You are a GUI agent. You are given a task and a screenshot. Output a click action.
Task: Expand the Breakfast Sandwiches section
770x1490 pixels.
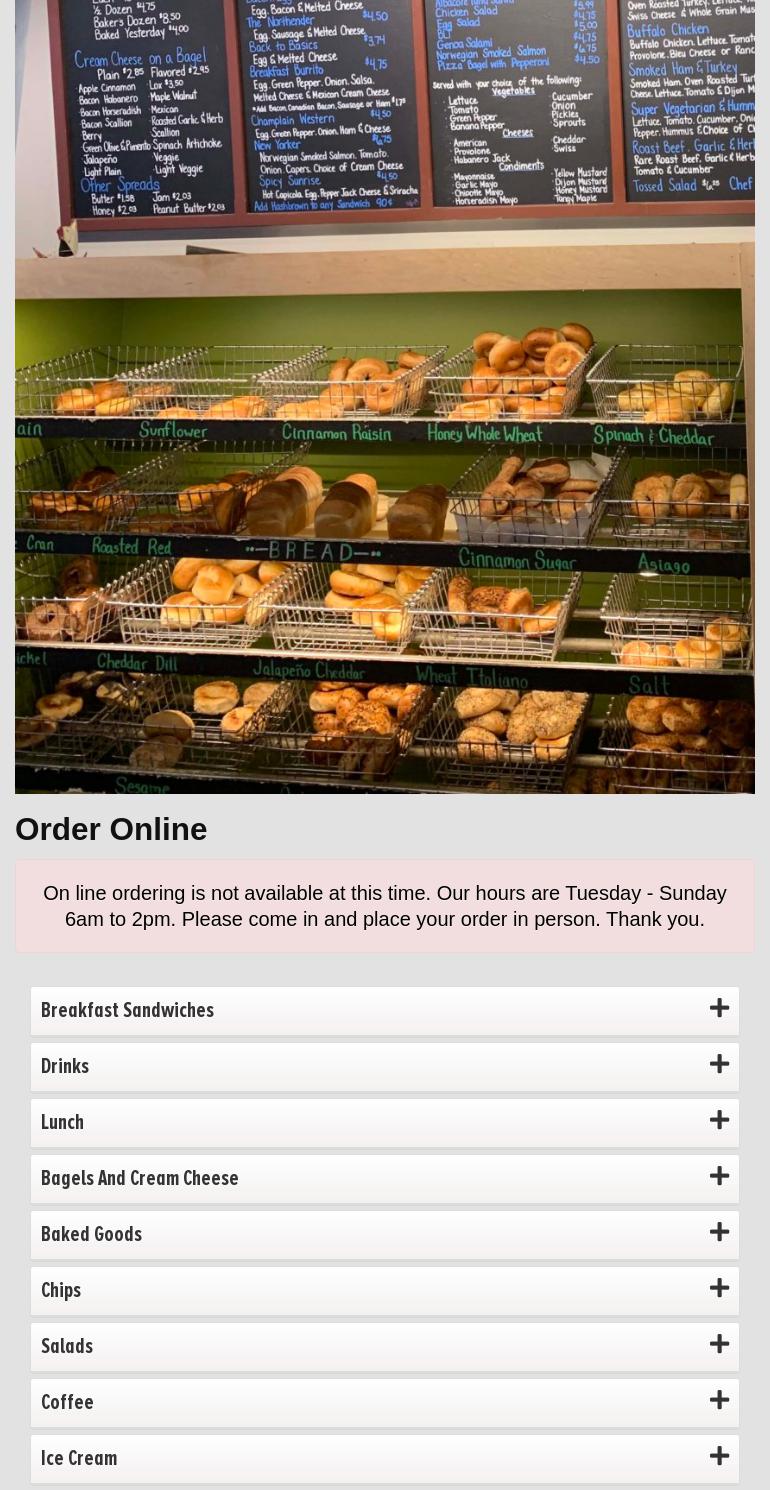[x=384, y=1010]
